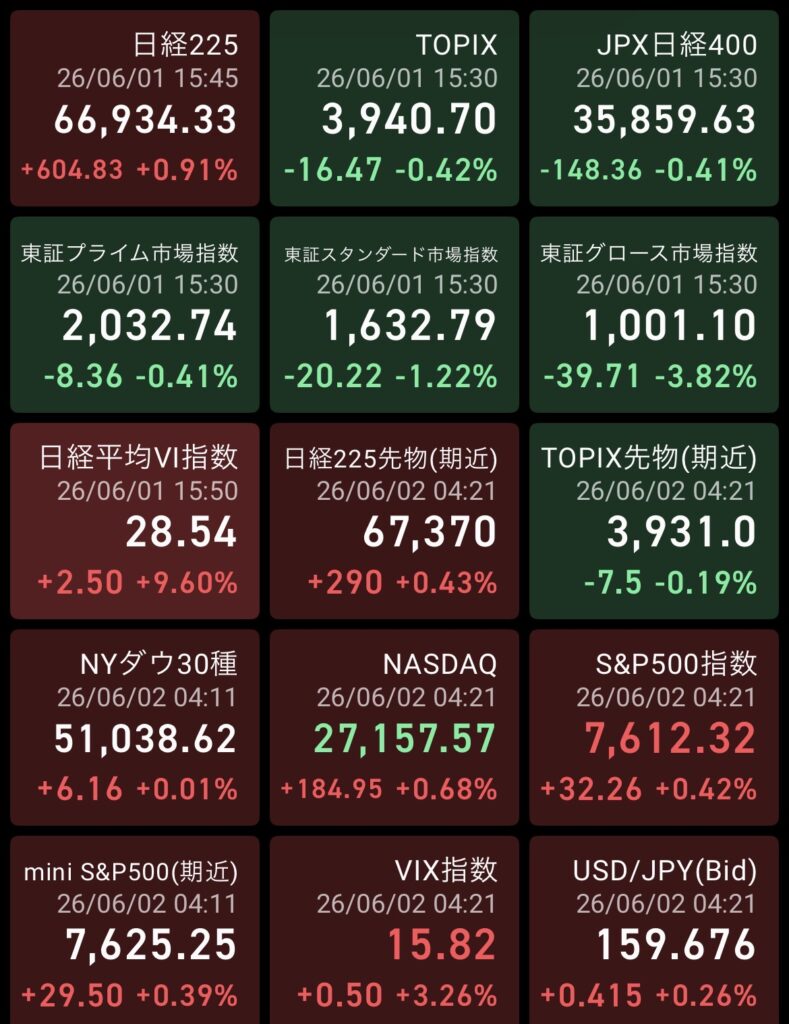
Task: Select the JPX日経400 tile
Action: pos(654,108)
